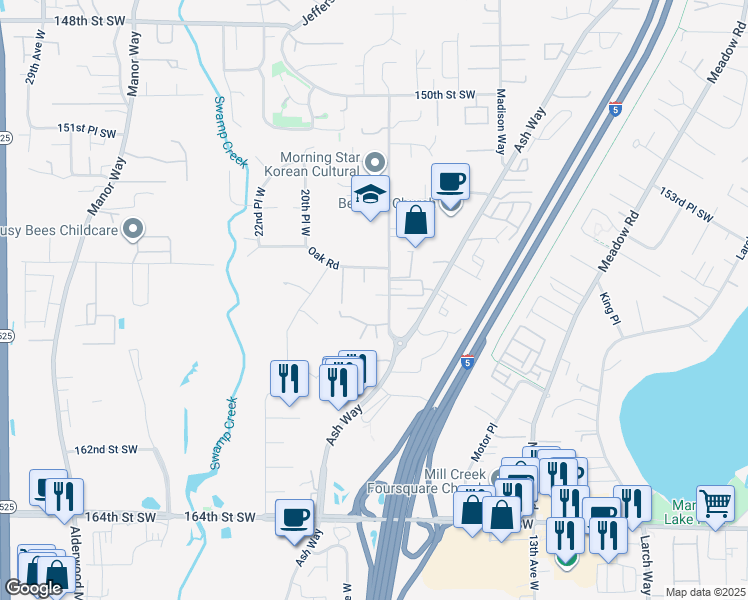Screen dimensions: 748x600
Task: Select the shopping bag marker below the cafe
Action: click(x=416, y=222)
